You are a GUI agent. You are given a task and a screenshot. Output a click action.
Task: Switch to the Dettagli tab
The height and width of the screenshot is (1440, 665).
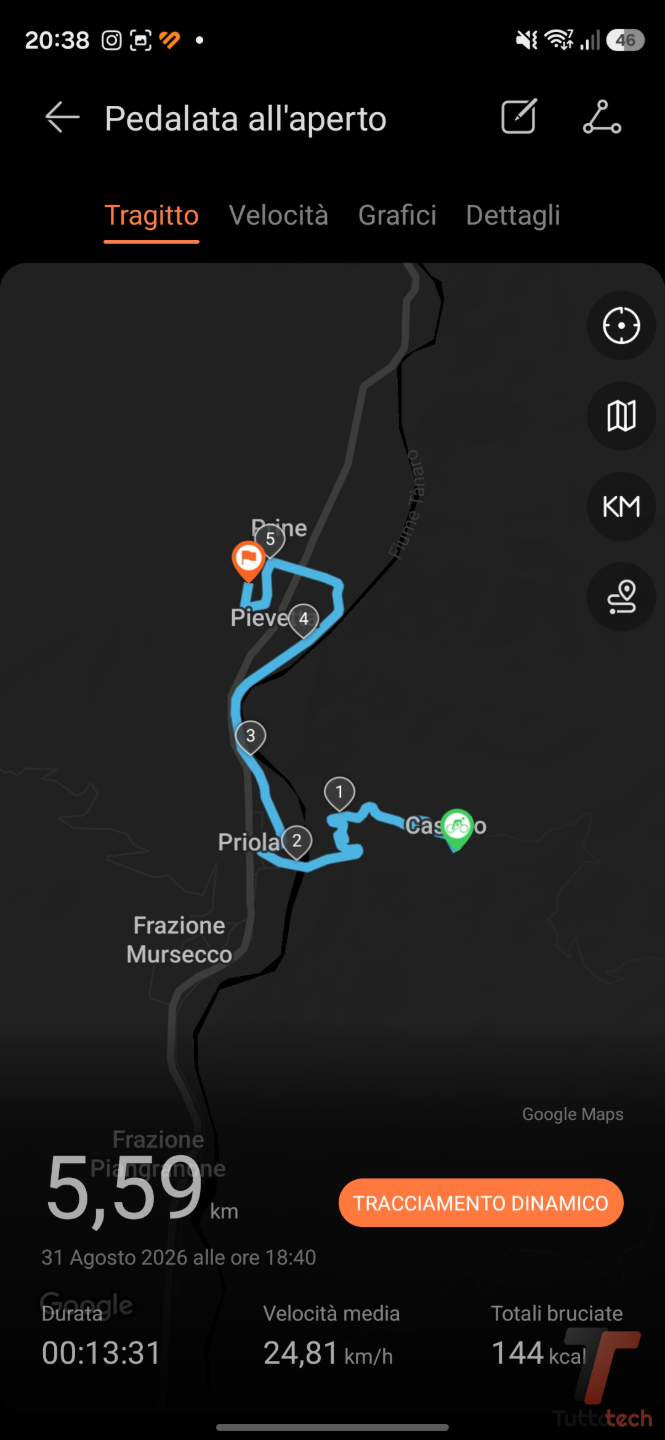point(513,215)
